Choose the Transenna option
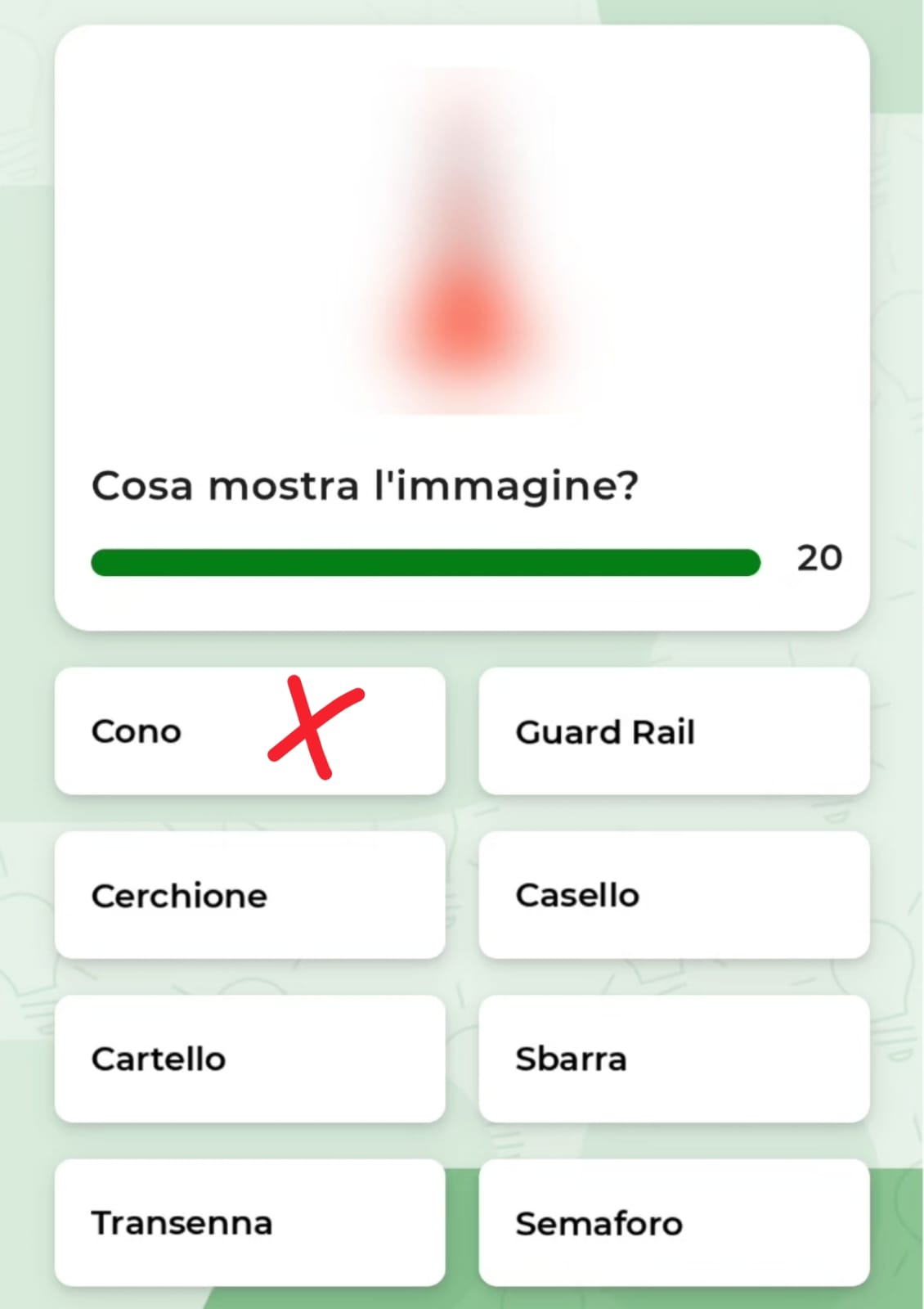The image size is (924, 1309). [x=249, y=1222]
